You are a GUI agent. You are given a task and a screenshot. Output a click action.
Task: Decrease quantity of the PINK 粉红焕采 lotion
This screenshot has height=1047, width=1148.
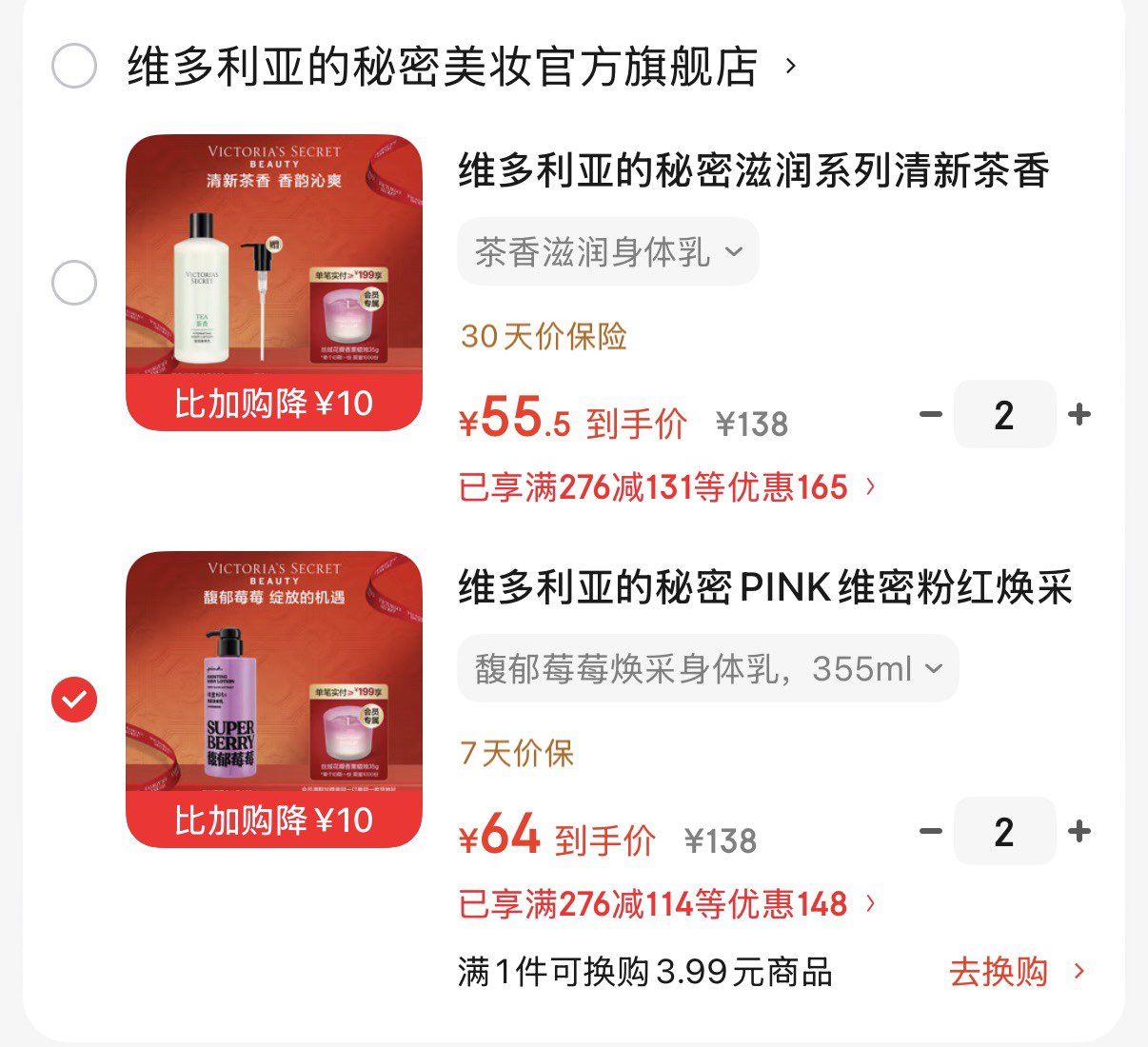930,831
